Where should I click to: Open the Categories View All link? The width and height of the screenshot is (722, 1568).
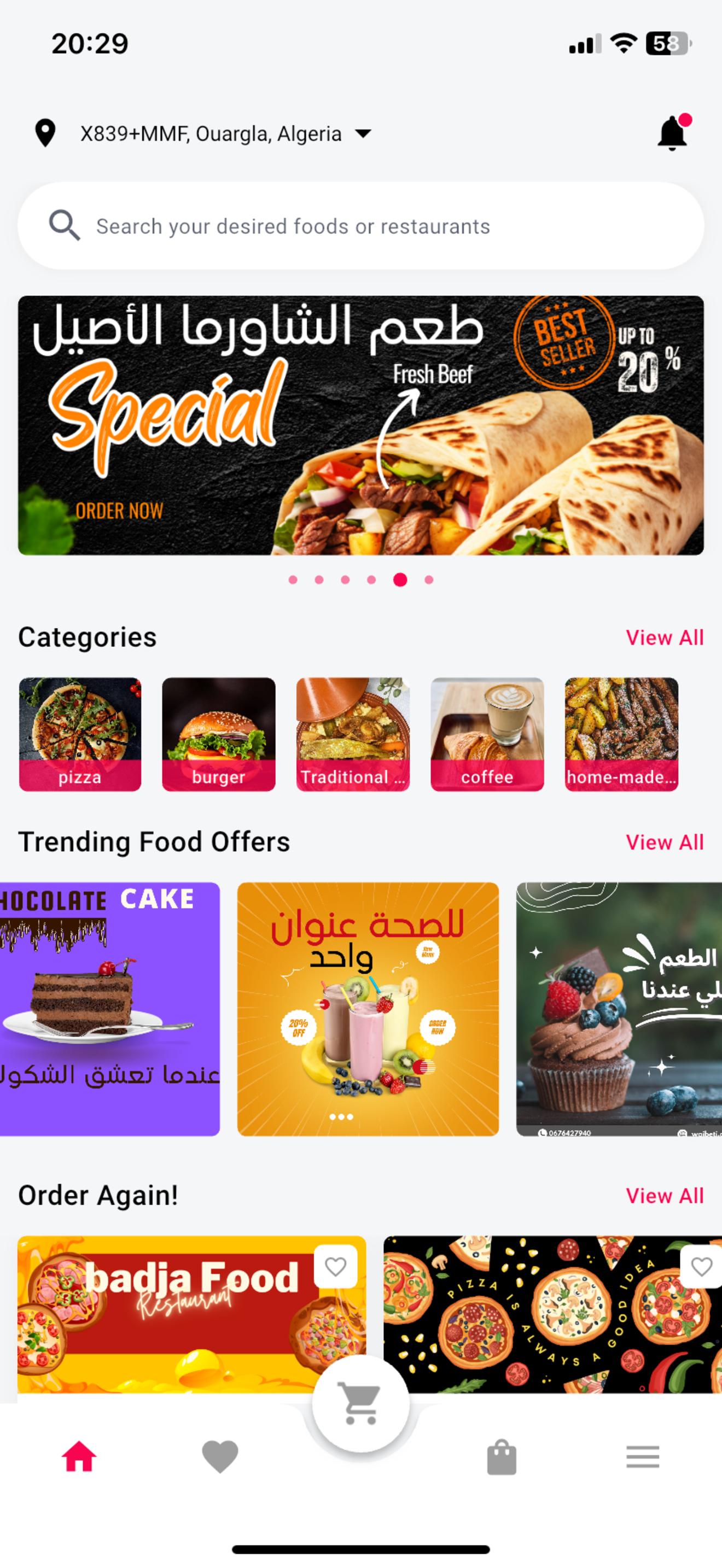pyautogui.click(x=665, y=637)
